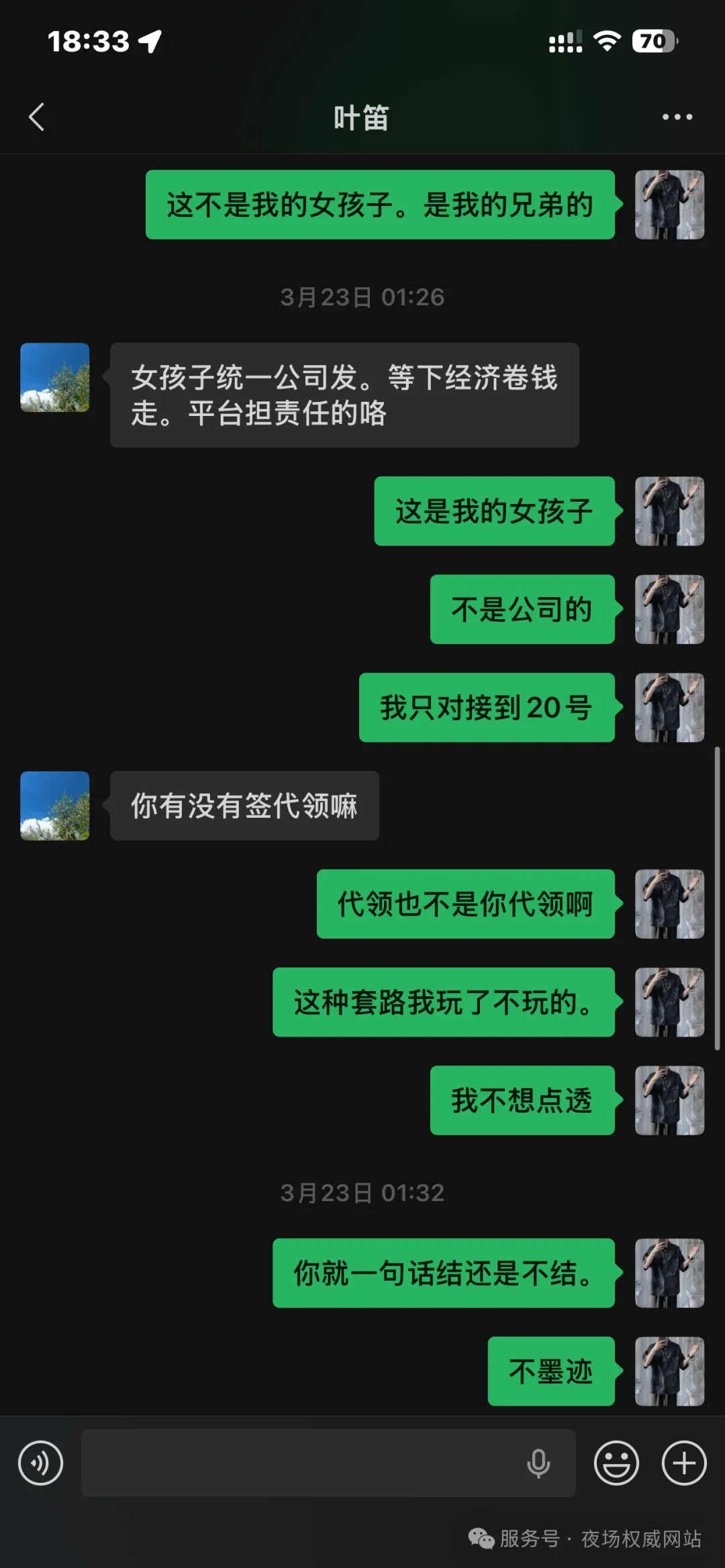Image resolution: width=725 pixels, height=1568 pixels.
Task: Focus the message text field
Action: pyautogui.click(x=302, y=1463)
